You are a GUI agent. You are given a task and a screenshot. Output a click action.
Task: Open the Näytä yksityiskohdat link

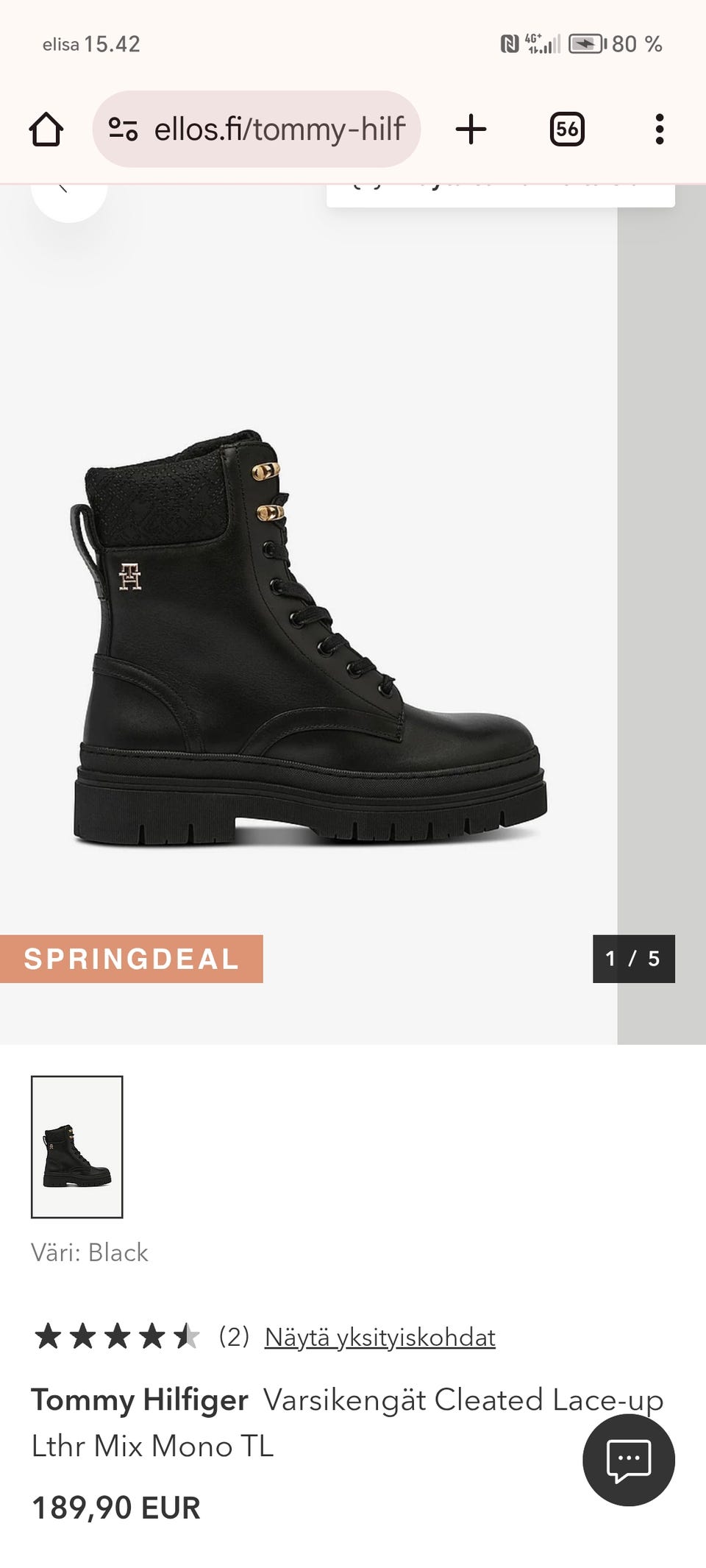[379, 1337]
